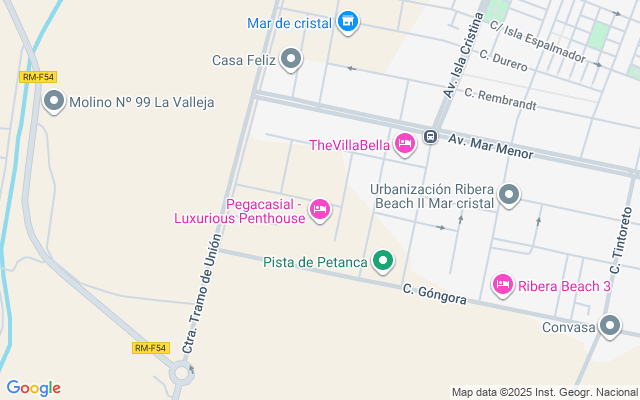640x400 pixels.
Task: Open the Ribera Beach 3 lodging marker
Action: 503,285
